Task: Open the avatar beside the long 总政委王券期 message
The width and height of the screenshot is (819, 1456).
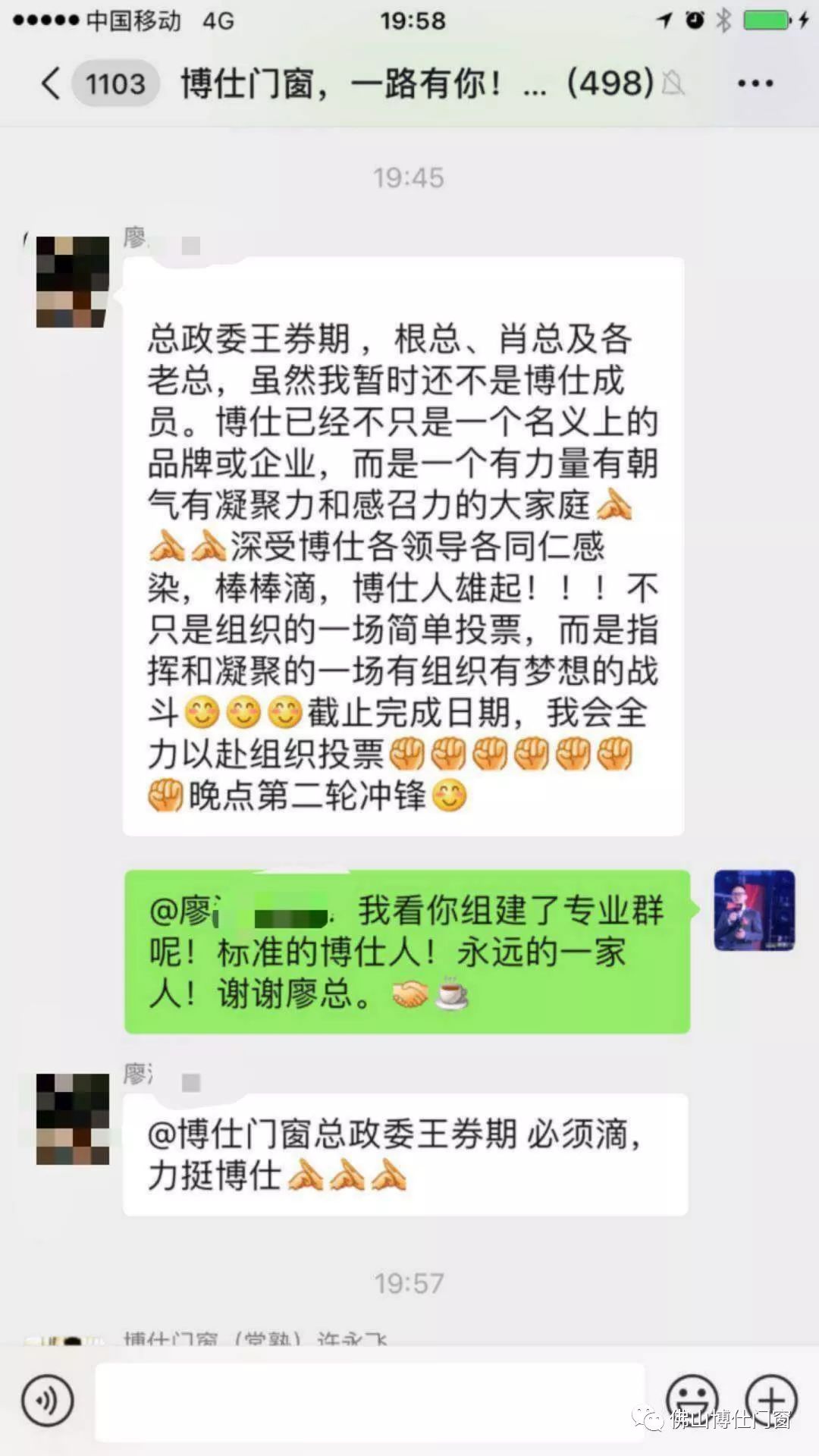Action: point(73,281)
